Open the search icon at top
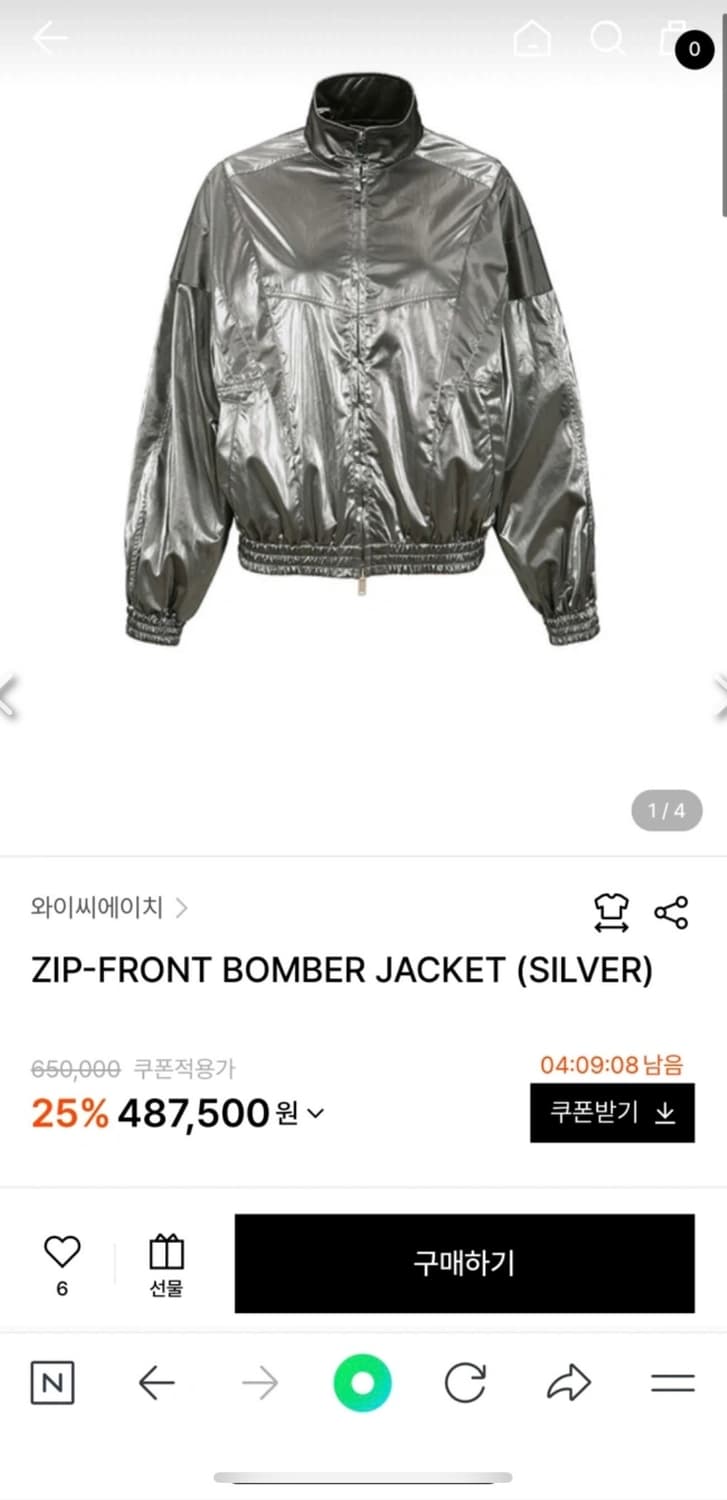This screenshot has height=1500, width=727. [x=607, y=40]
